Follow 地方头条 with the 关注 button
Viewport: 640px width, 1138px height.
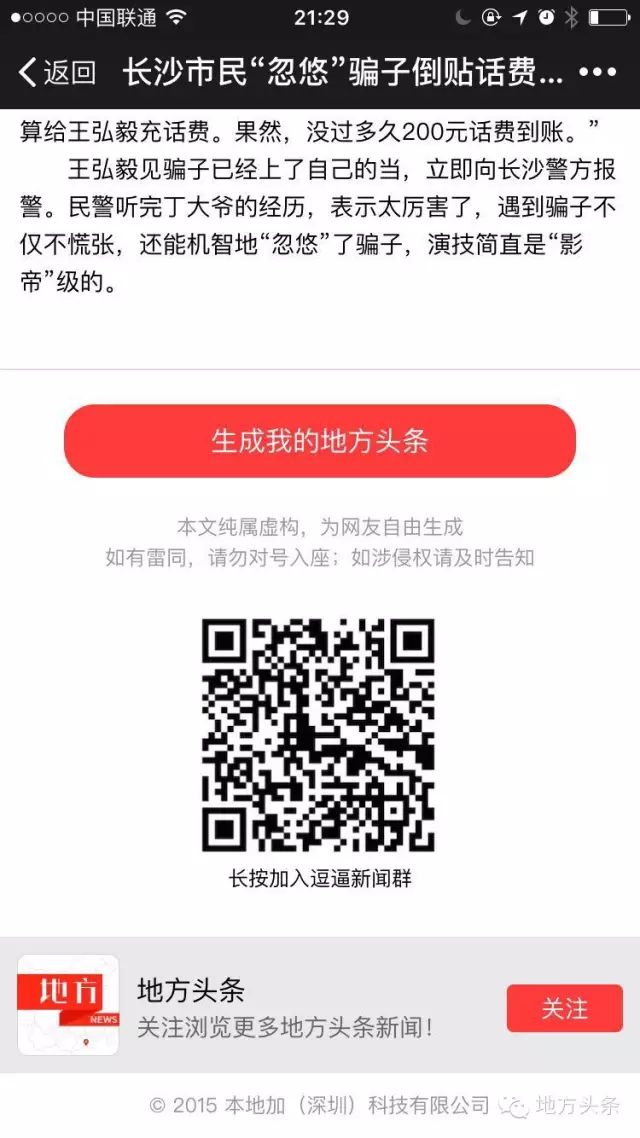(565, 1008)
